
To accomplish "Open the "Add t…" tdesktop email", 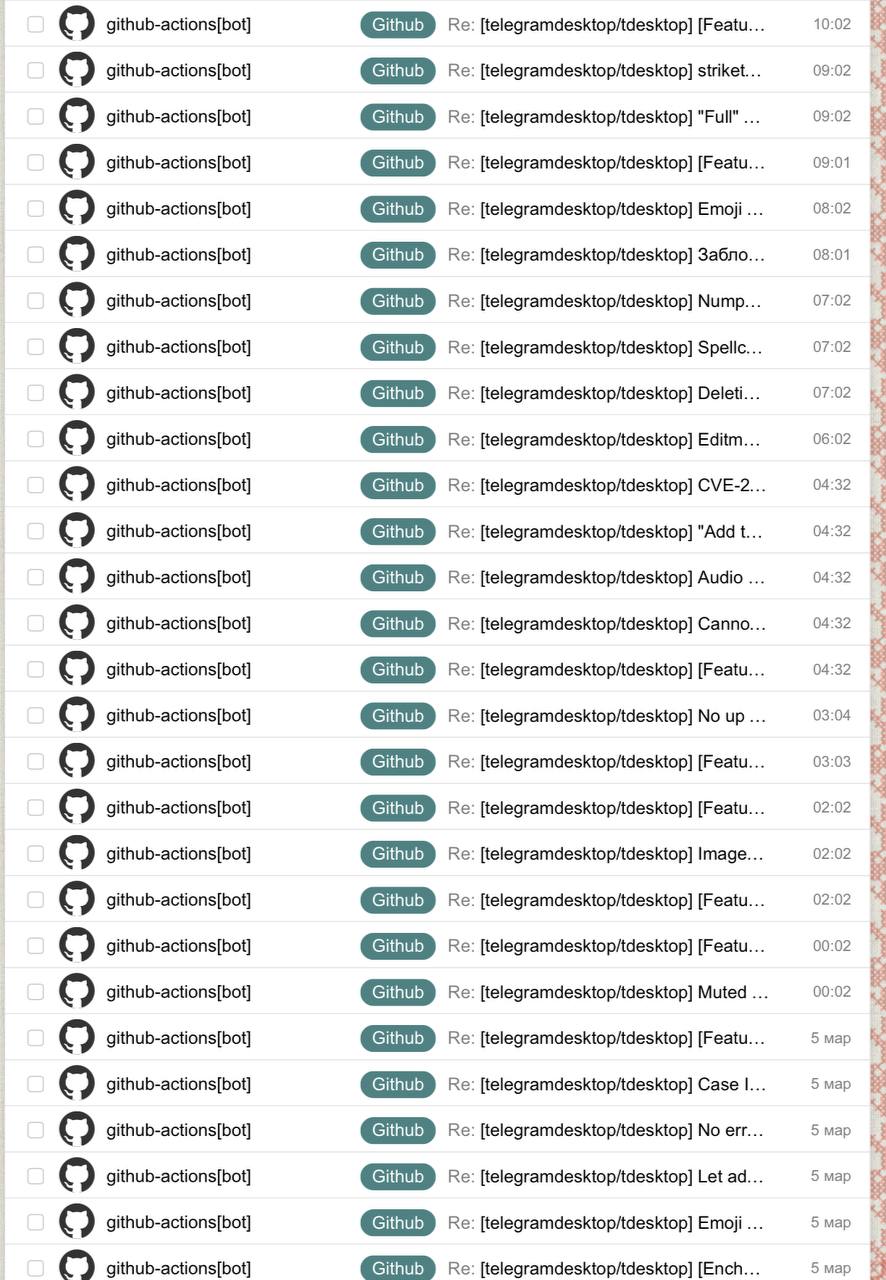I will (x=605, y=530).
